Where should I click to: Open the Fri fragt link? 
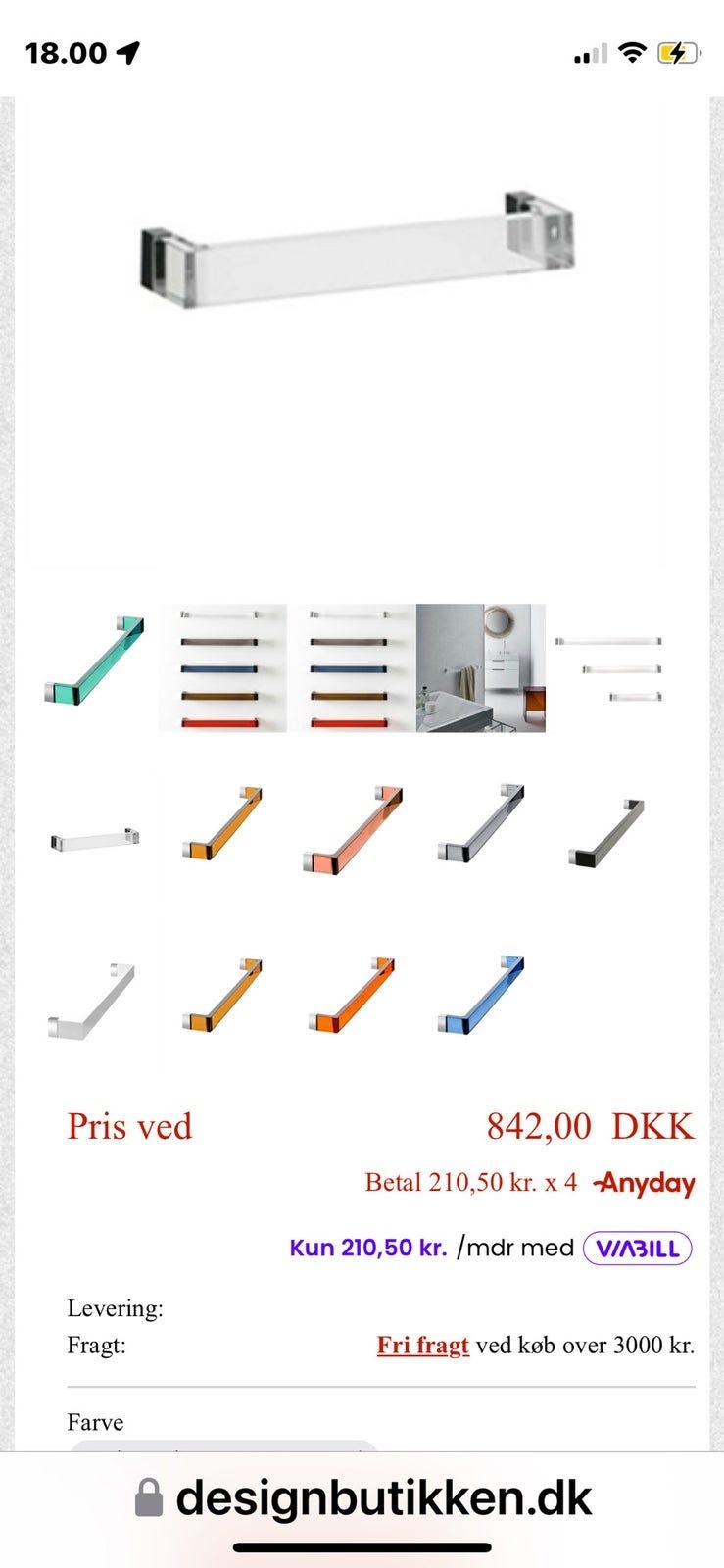[x=423, y=1346]
